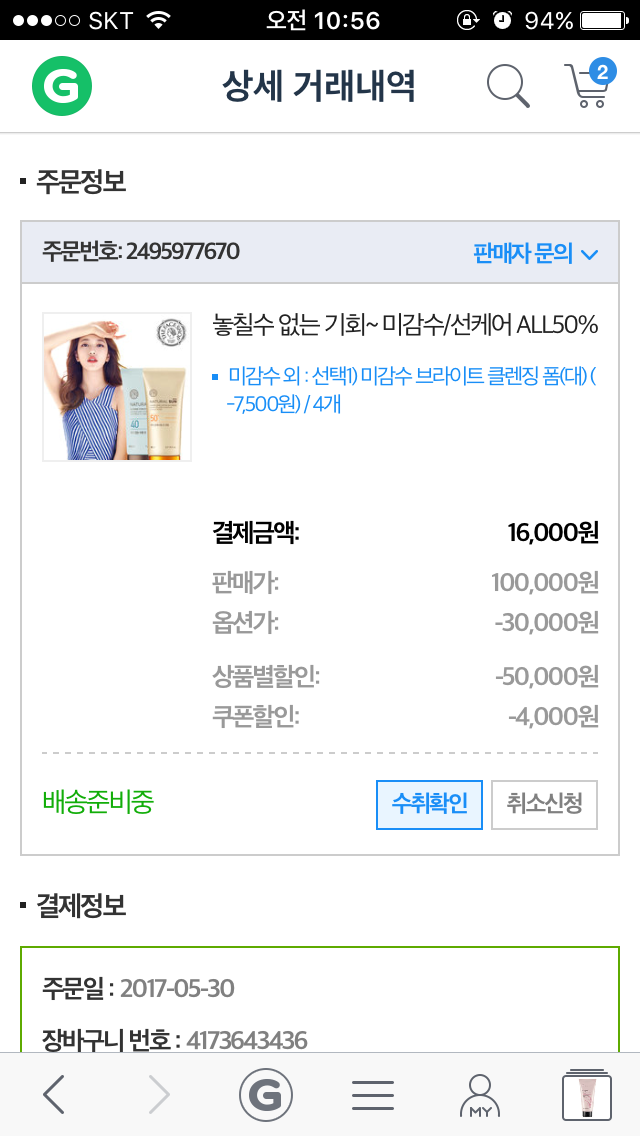The width and height of the screenshot is (640, 1136).
Task: Tap the 수취확인 button
Action: [x=429, y=804]
